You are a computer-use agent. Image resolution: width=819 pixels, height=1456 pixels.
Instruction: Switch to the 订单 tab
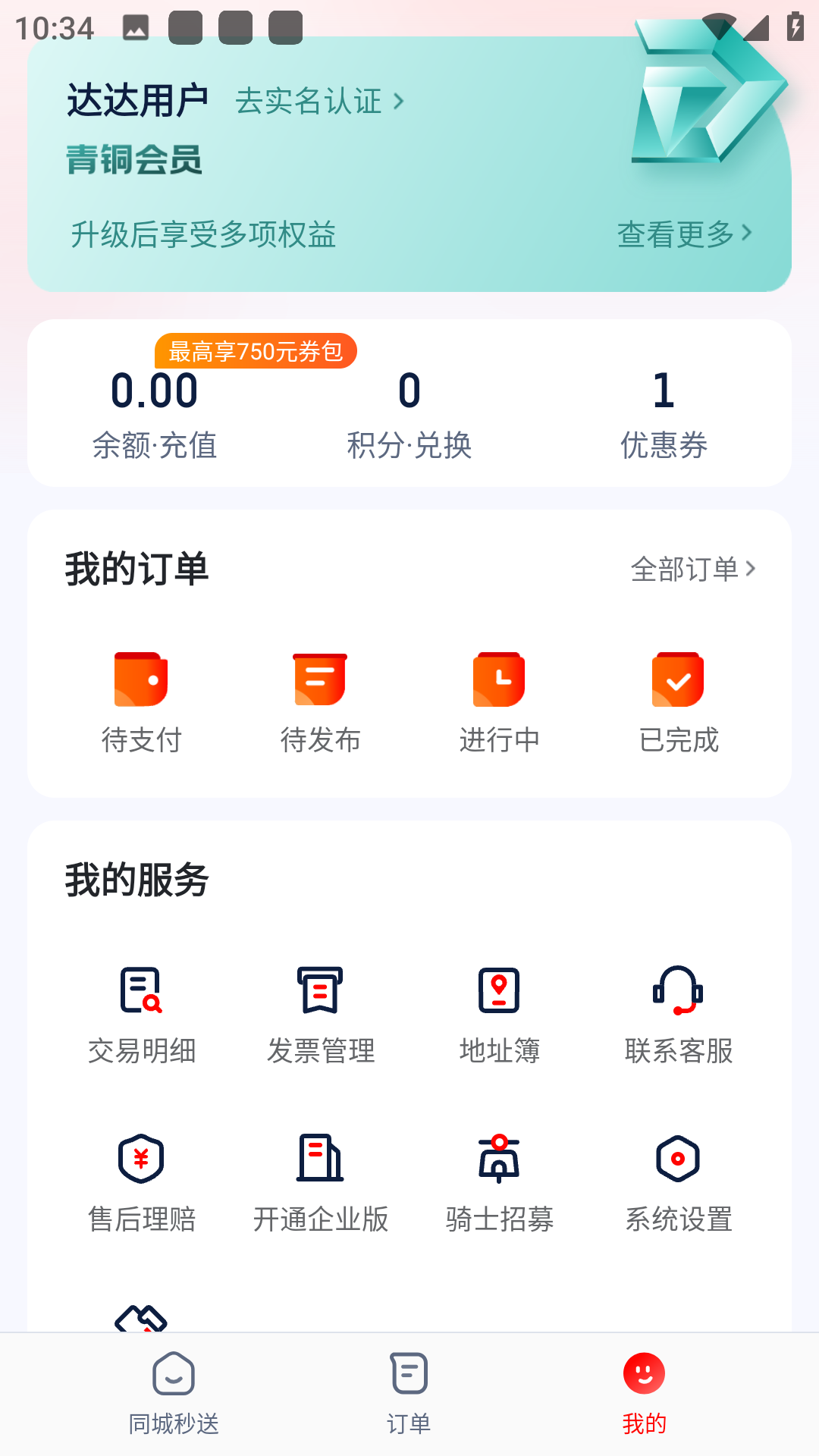(409, 1401)
